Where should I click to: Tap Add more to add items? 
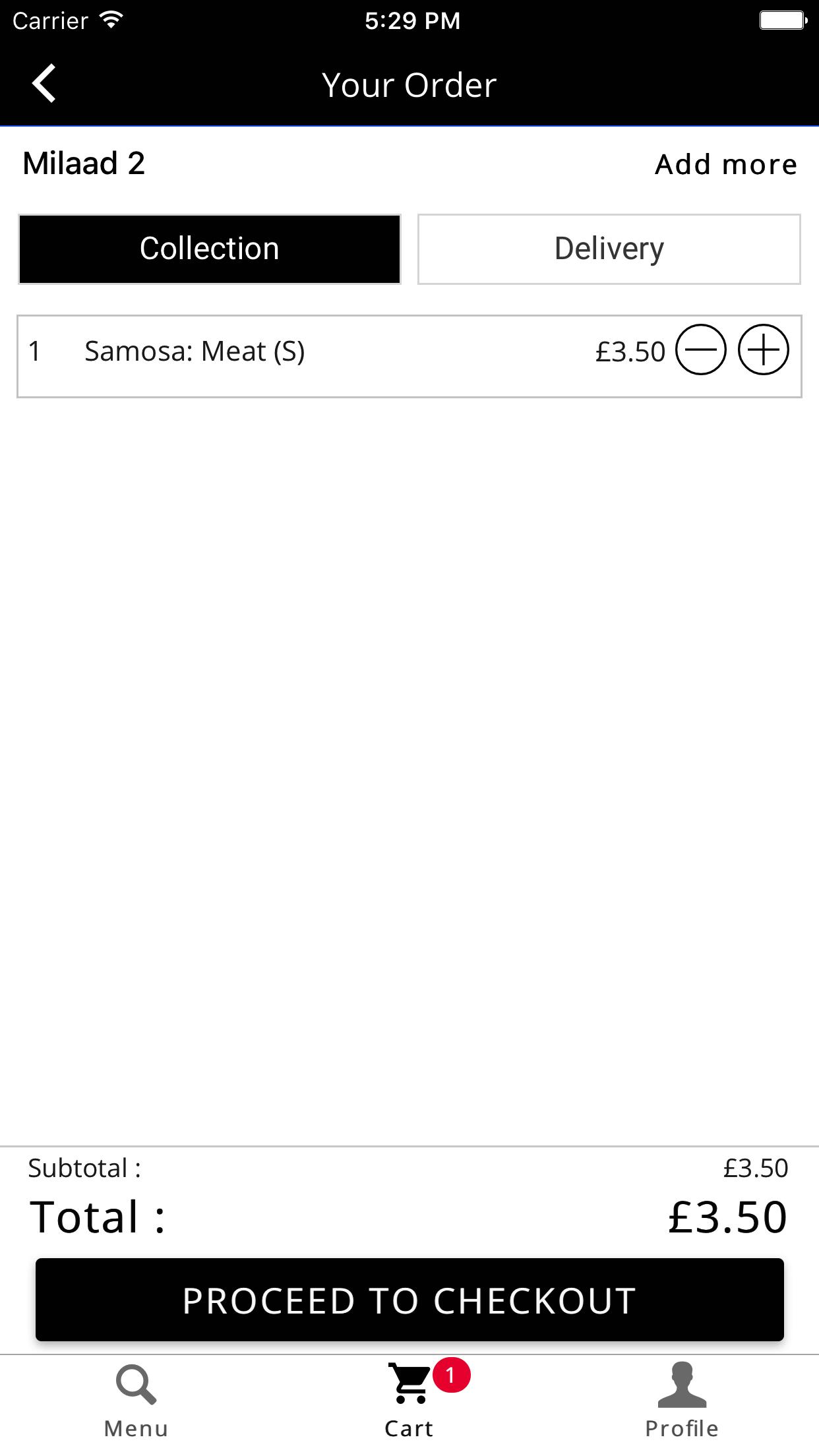pyautogui.click(x=725, y=164)
